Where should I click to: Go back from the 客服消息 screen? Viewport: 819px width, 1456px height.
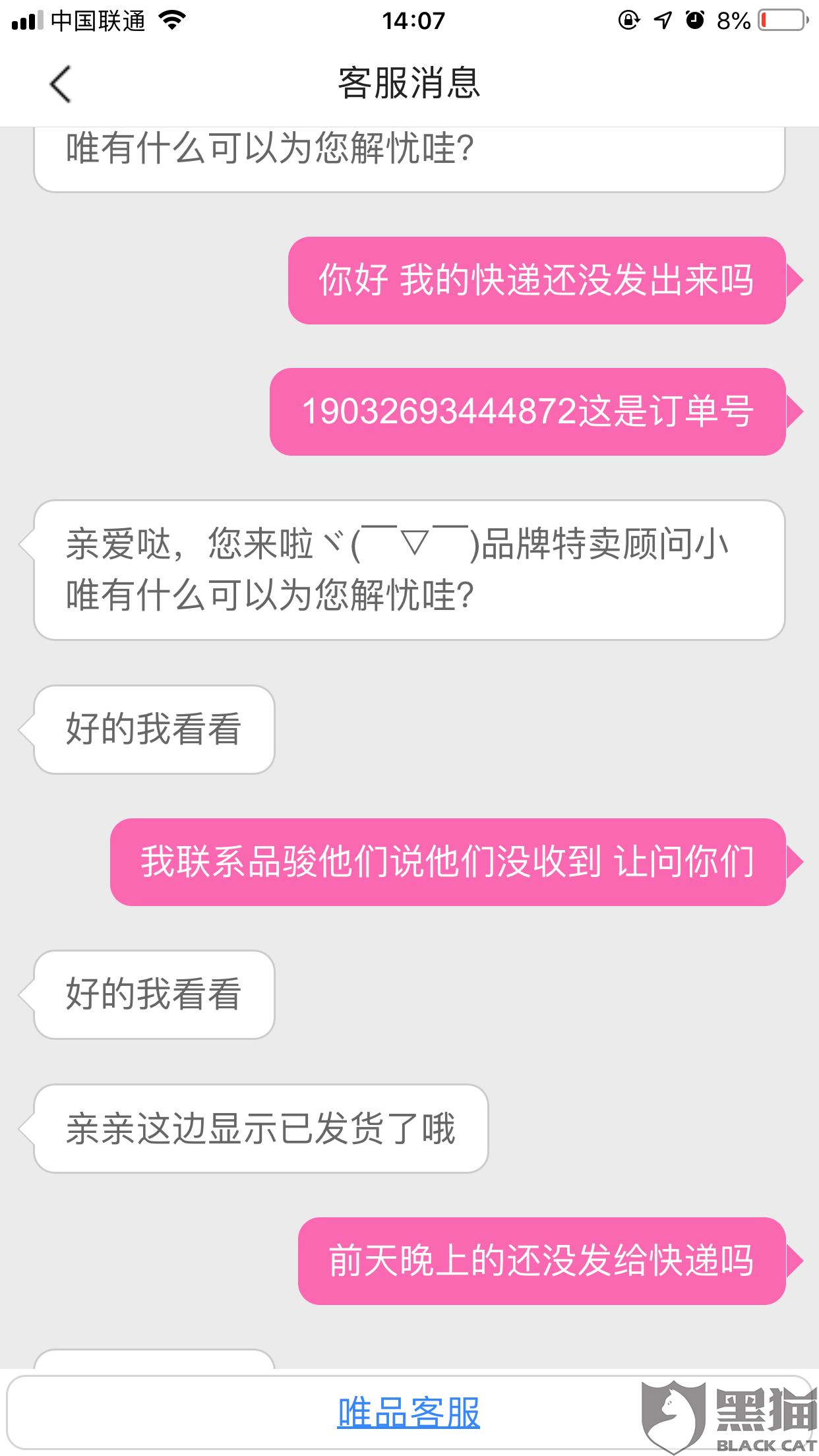(60, 84)
